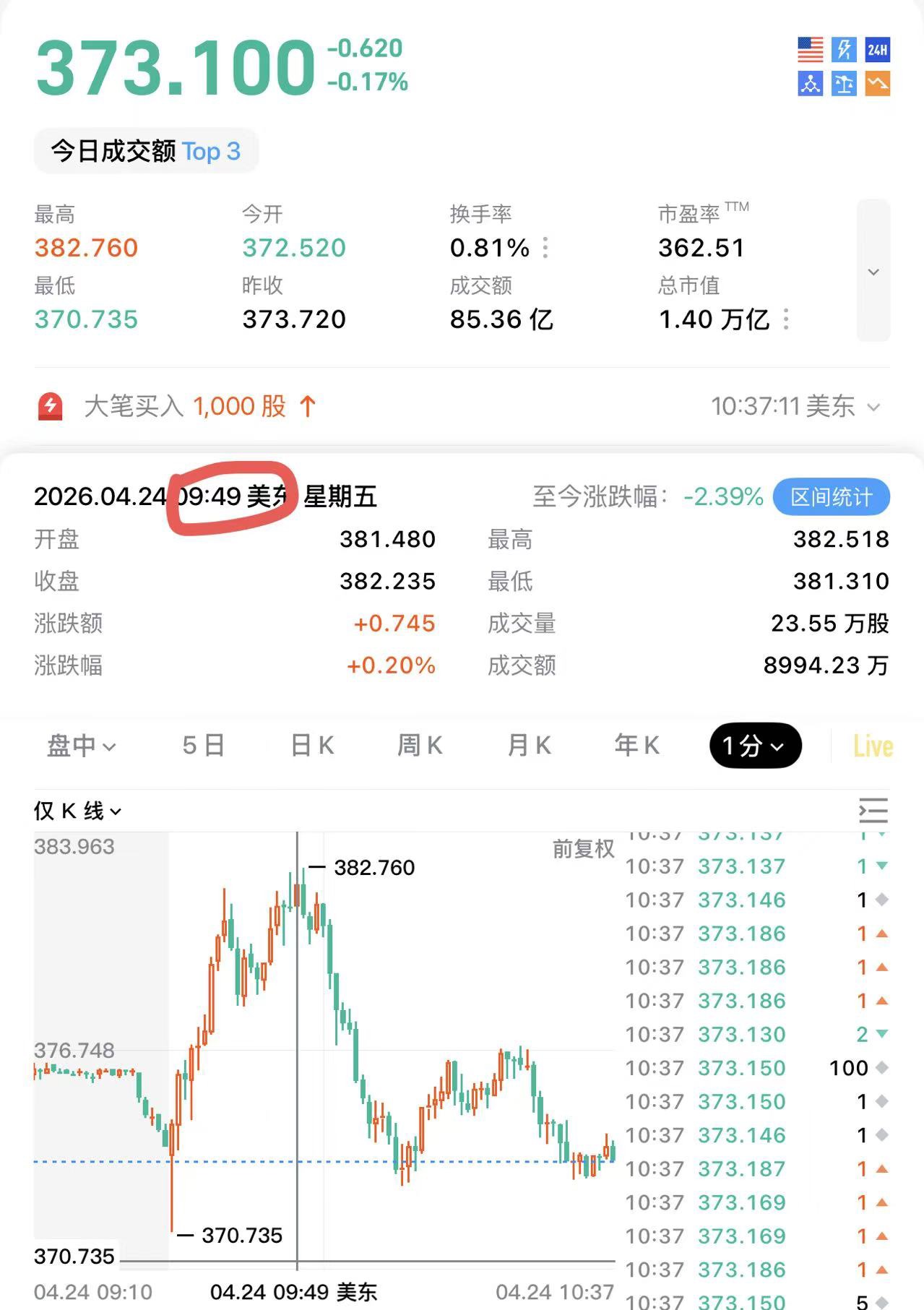Tap the Live button
This screenshot has height=1310, width=924.
point(873,746)
